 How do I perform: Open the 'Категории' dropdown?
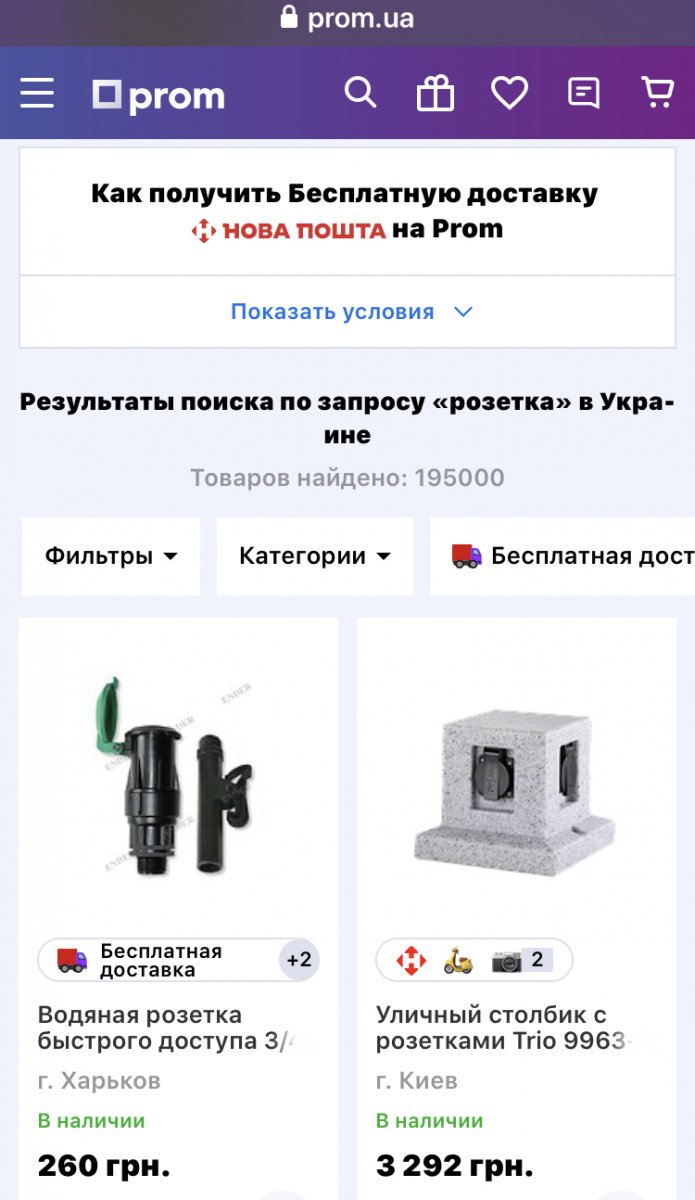(x=314, y=556)
